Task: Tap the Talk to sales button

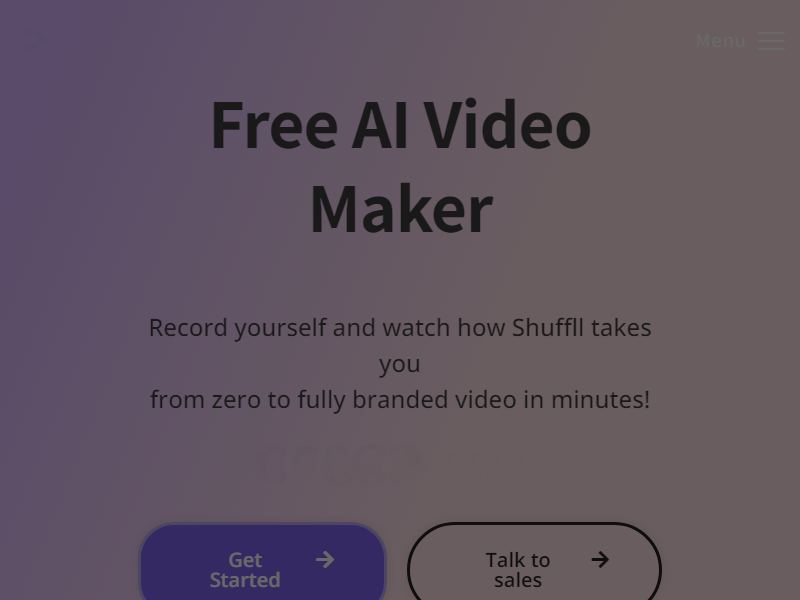Action: (x=534, y=568)
